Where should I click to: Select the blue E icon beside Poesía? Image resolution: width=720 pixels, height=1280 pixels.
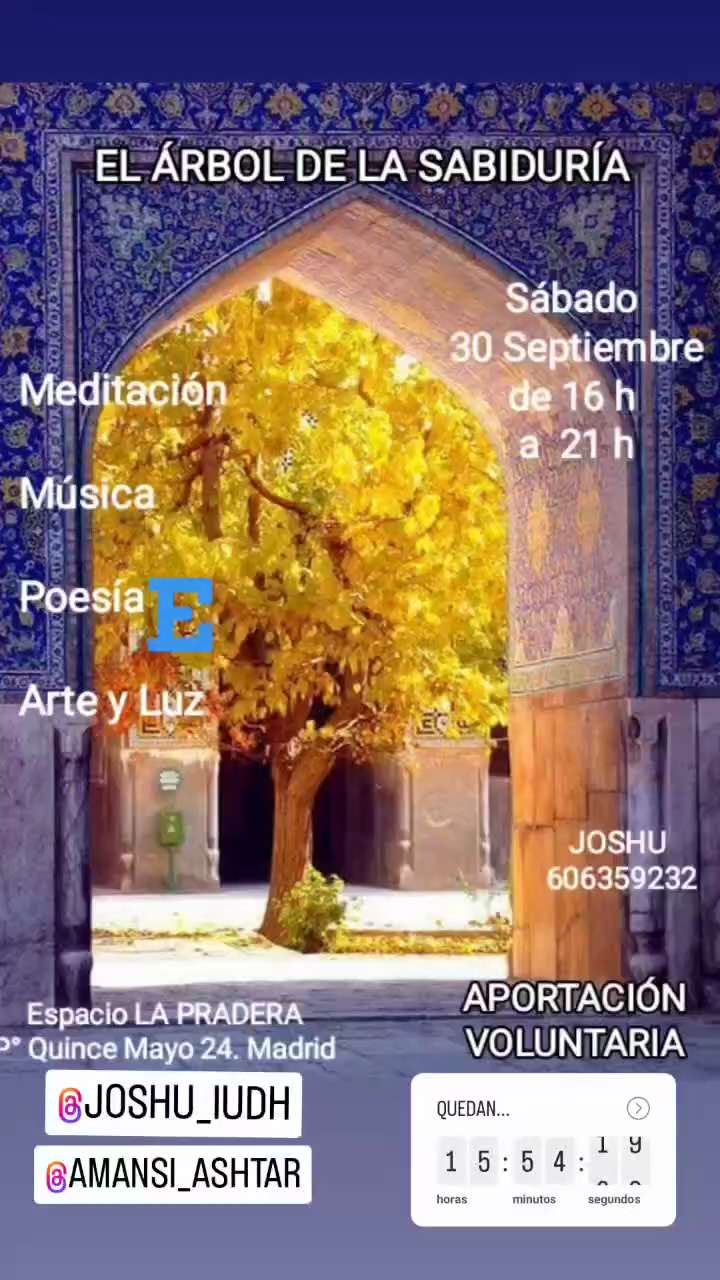(181, 616)
